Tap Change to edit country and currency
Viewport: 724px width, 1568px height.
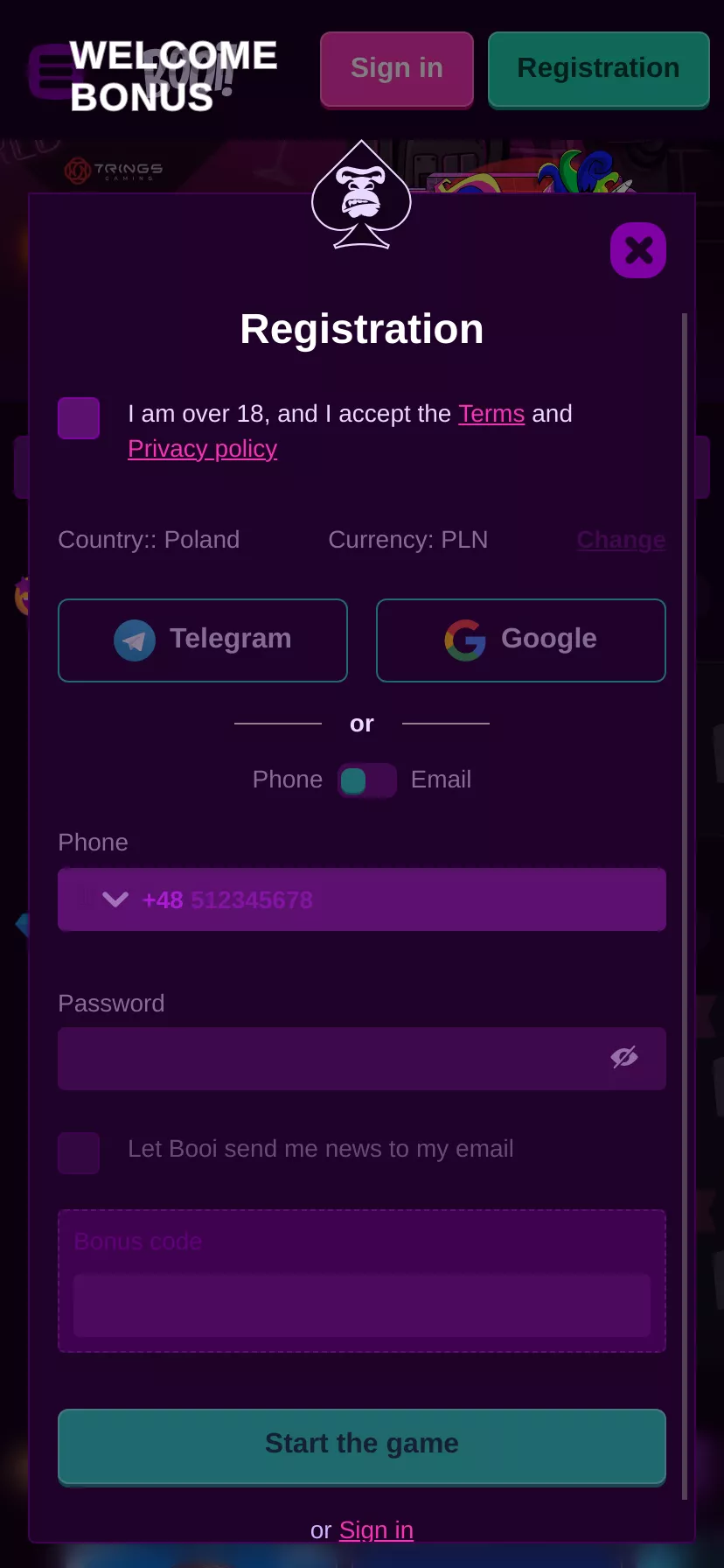(621, 540)
